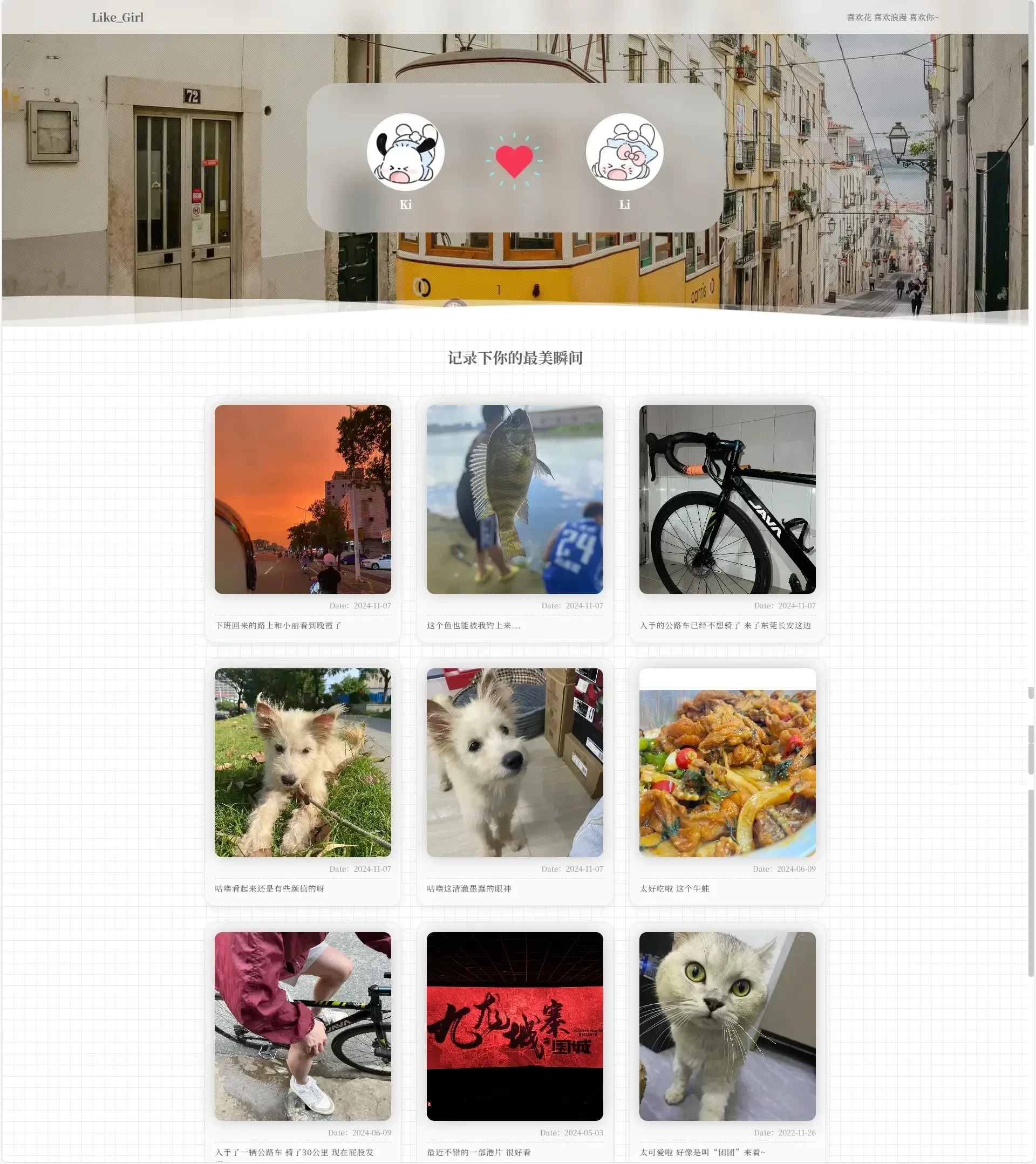View the black JAVA road bike card
The image size is (1036, 1164).
pyautogui.click(x=727, y=499)
